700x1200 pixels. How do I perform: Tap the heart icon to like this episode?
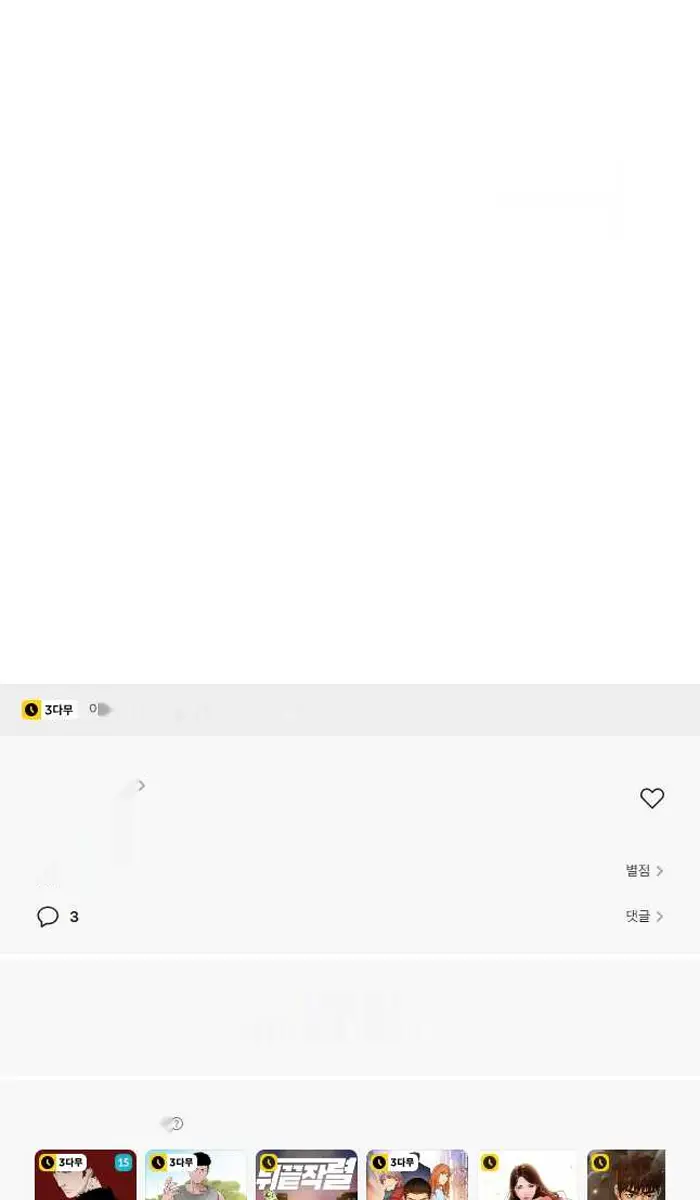[x=652, y=798]
